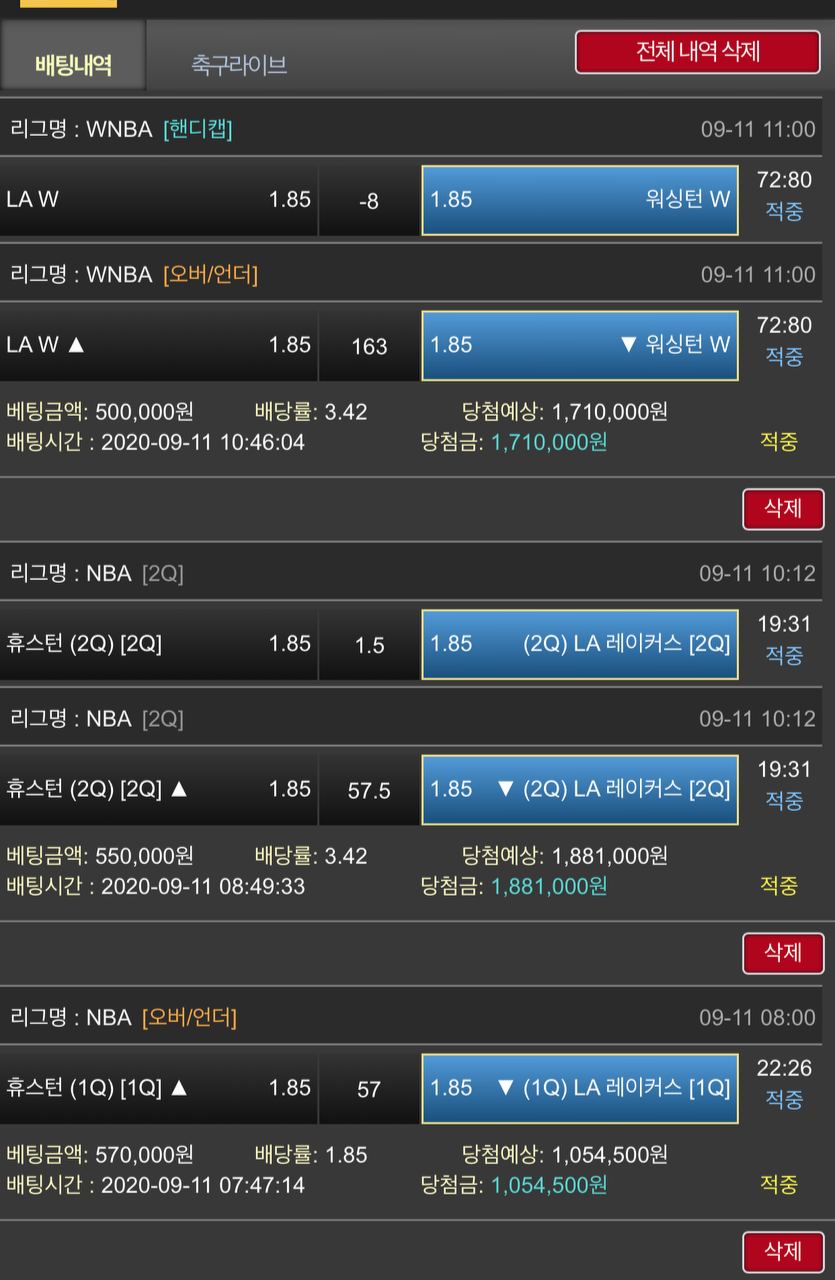Delete the 500,000원 WNBA bet record

(782, 509)
